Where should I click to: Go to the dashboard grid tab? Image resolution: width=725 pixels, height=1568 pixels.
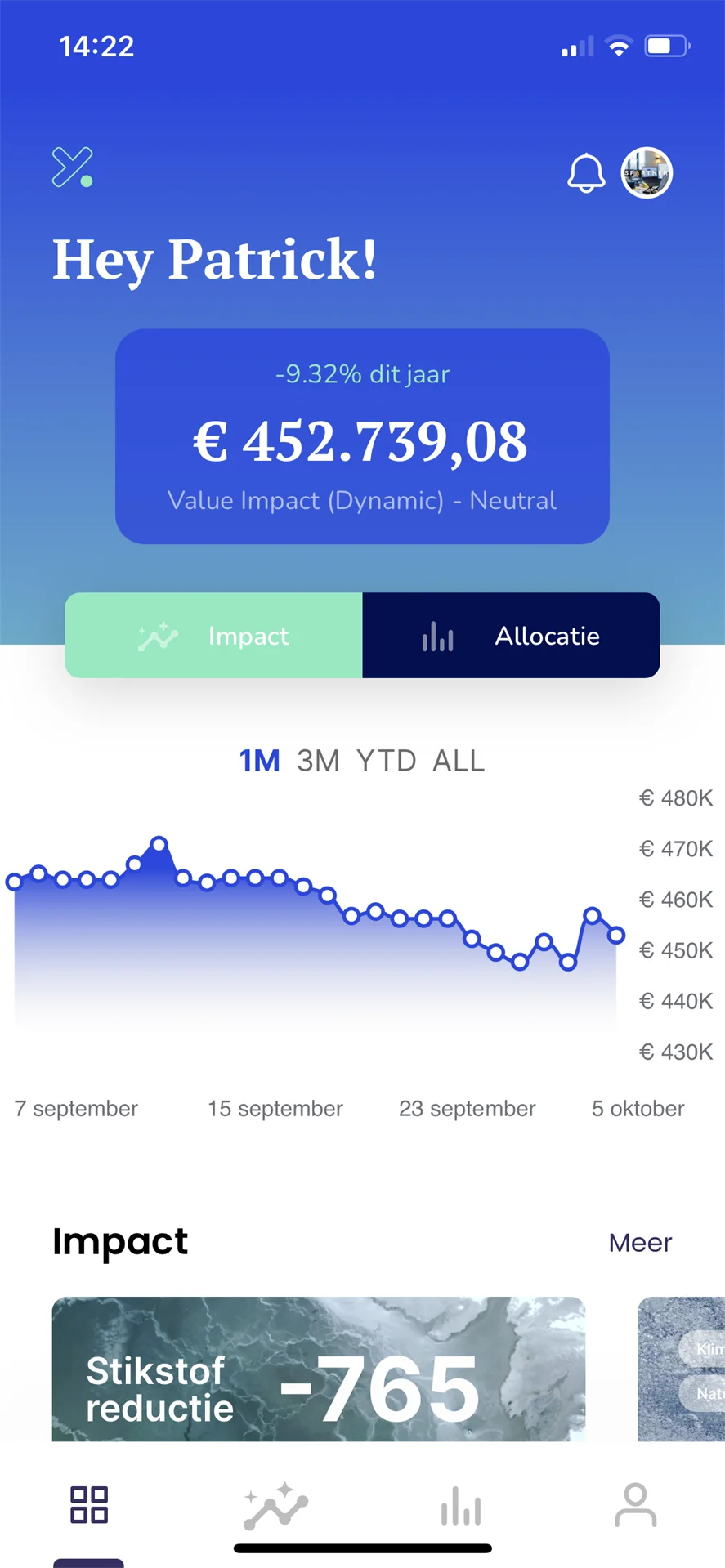(89, 1505)
